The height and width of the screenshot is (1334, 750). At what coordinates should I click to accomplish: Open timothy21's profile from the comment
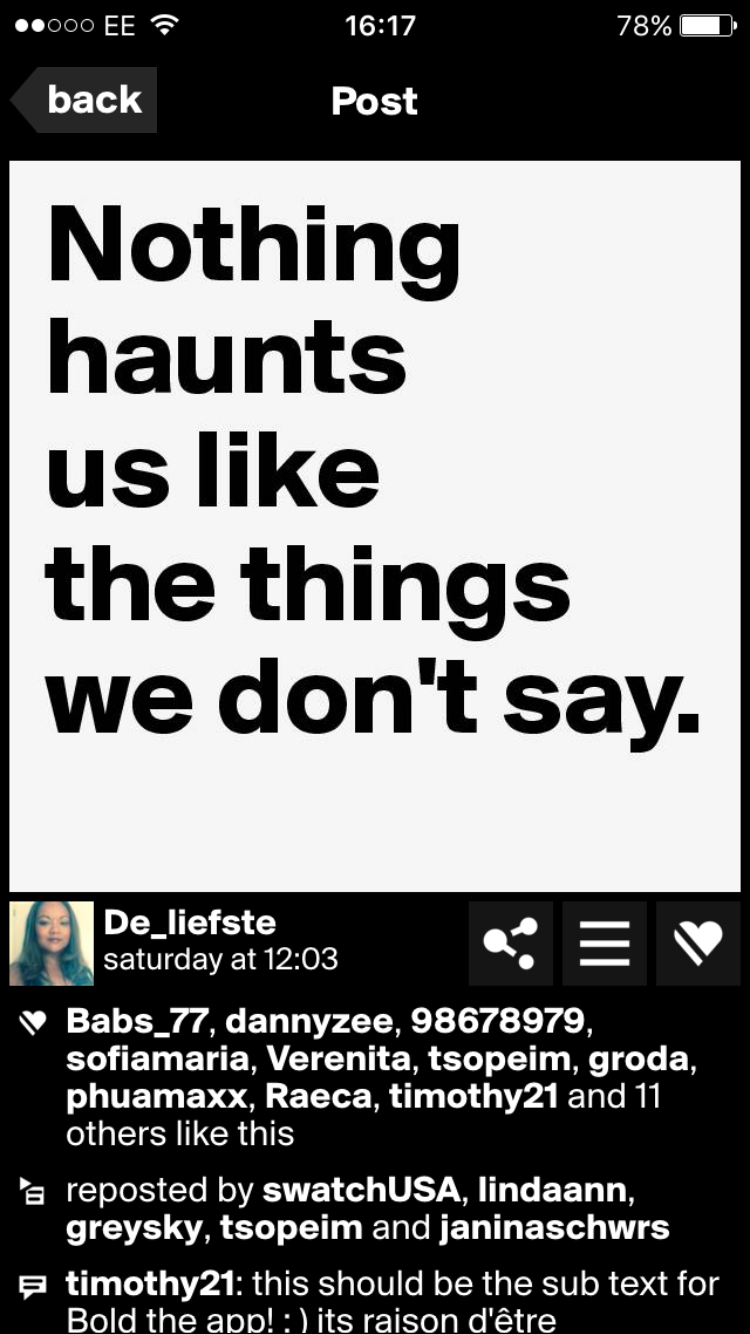click(149, 1283)
